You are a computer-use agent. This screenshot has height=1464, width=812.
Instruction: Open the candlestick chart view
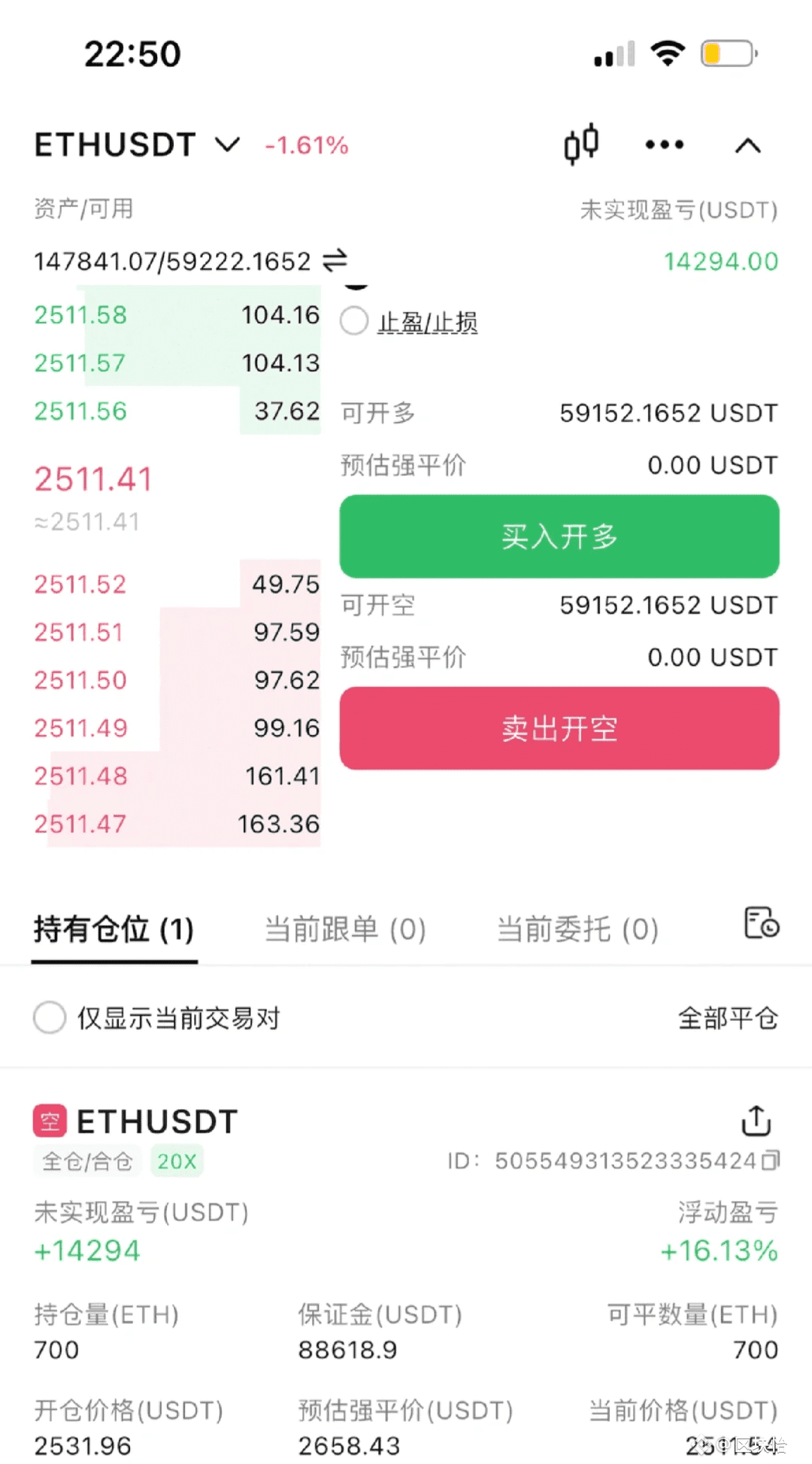[580, 144]
